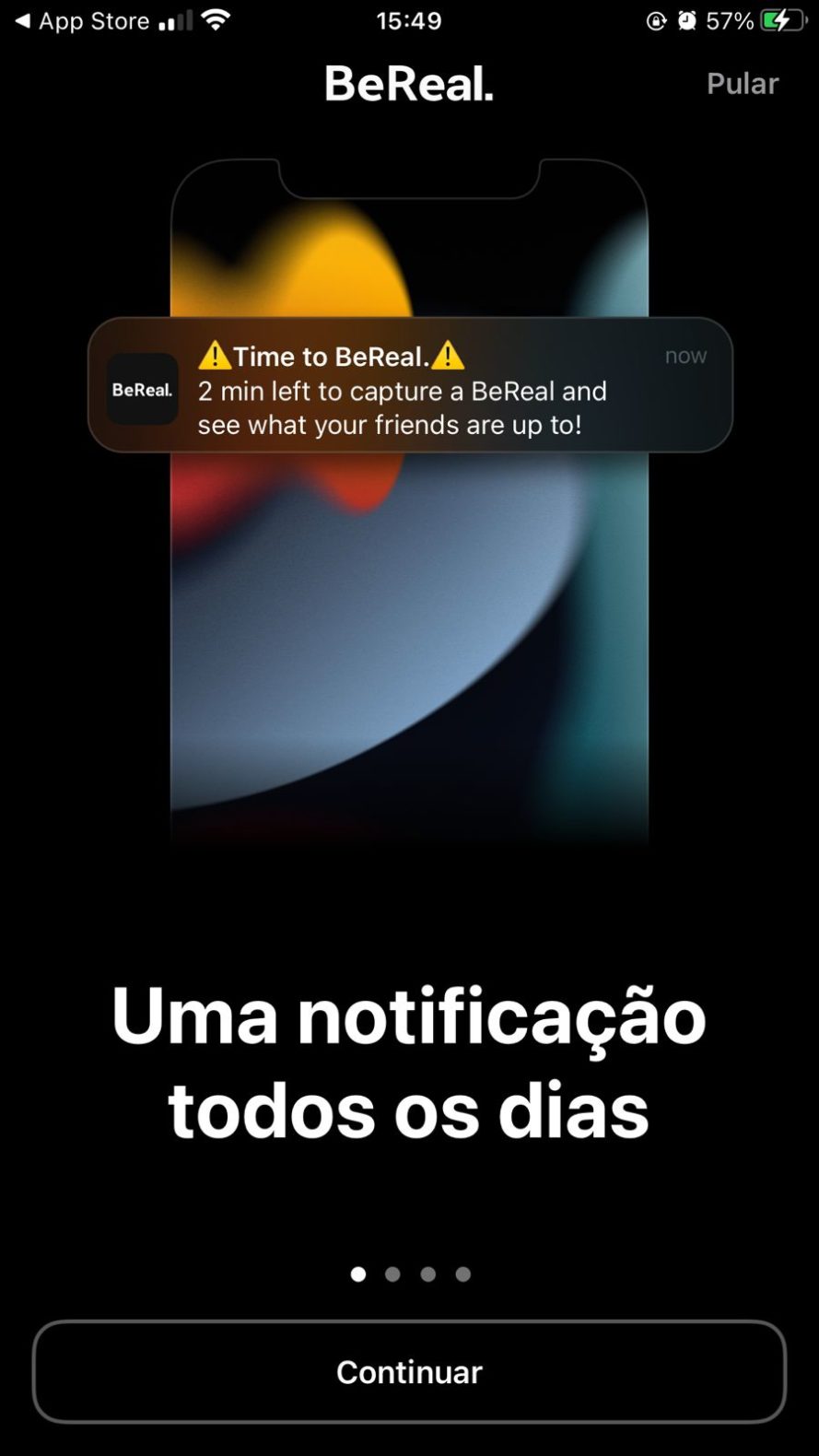Tap the warning triangle icon before 'Time to BeReal.'

(214, 355)
